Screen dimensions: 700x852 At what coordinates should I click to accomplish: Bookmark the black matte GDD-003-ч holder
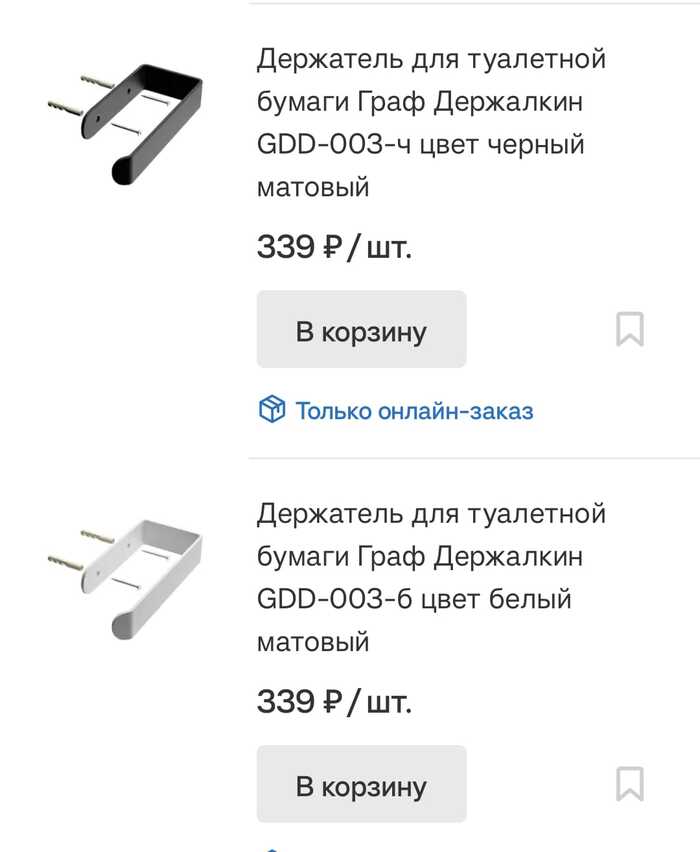629,330
